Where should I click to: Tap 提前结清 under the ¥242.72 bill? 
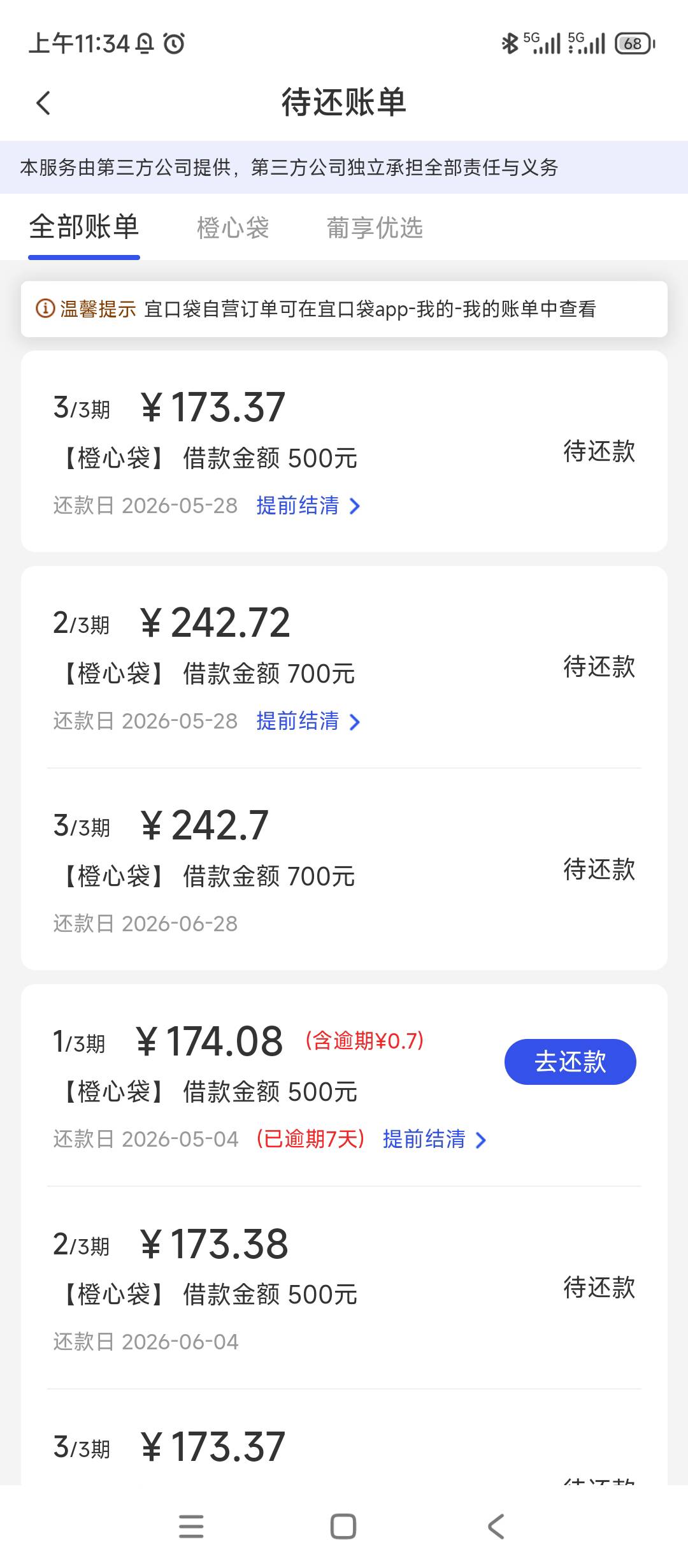(x=308, y=721)
